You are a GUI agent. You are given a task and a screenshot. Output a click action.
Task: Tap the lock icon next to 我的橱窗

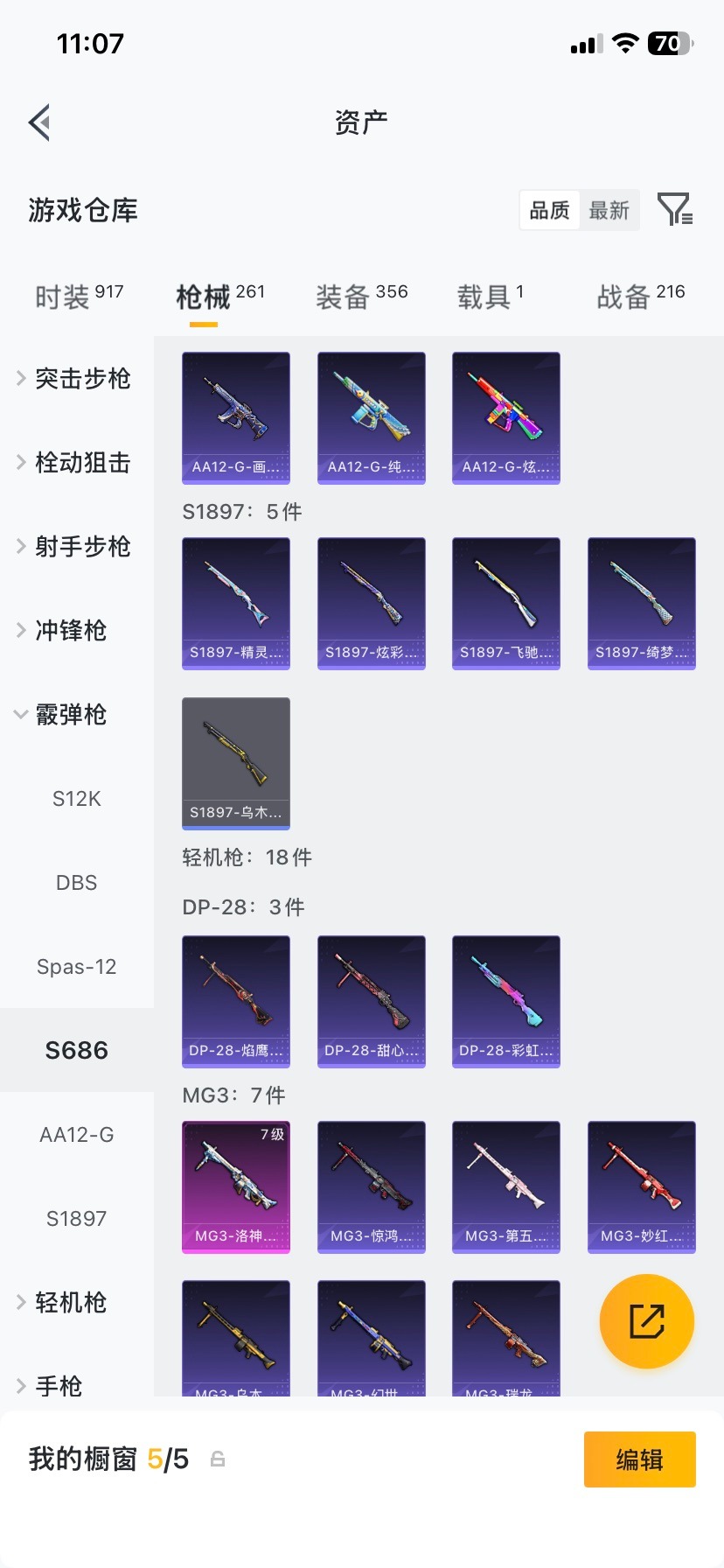(x=217, y=1459)
